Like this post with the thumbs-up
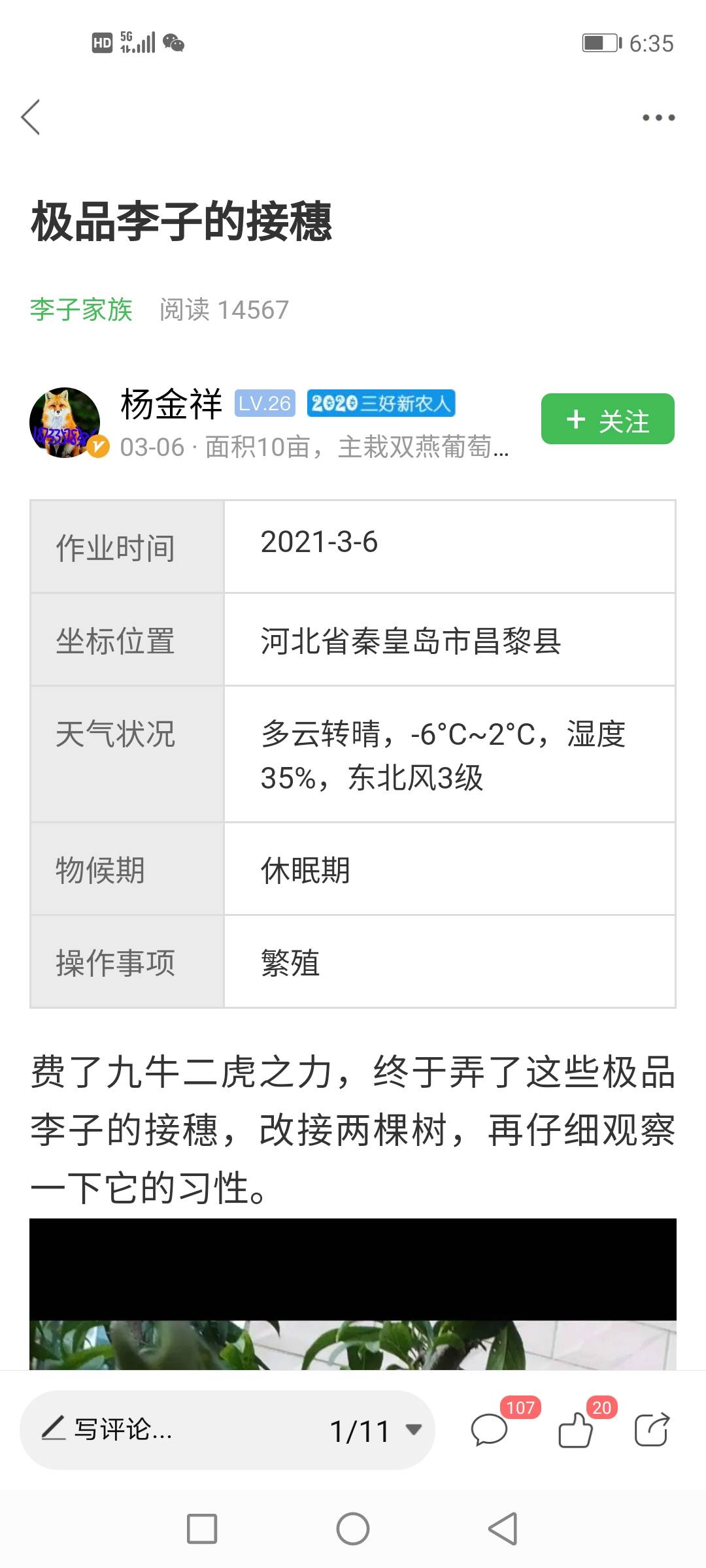The width and height of the screenshot is (706, 1568). click(576, 1430)
